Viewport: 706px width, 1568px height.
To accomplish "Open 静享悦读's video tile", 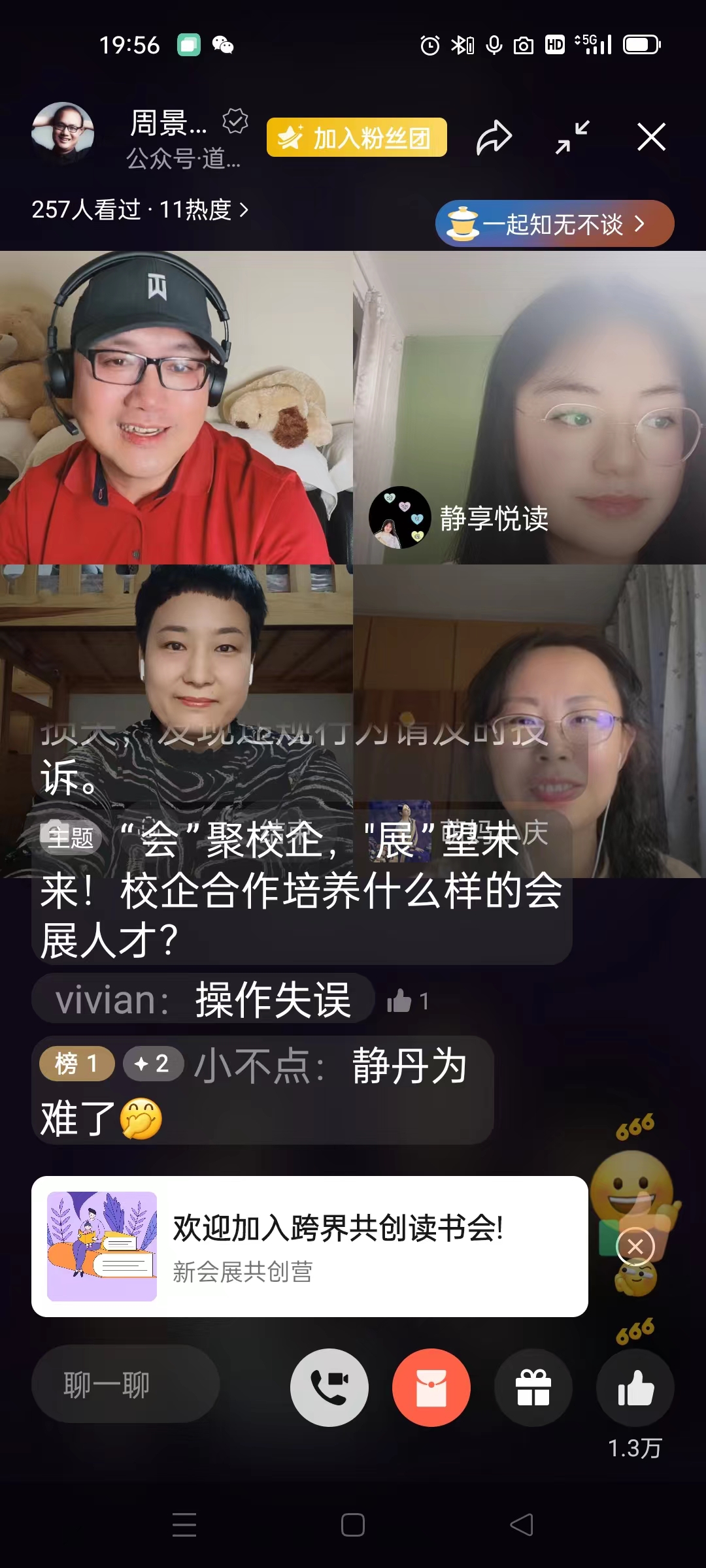I will (529, 408).
